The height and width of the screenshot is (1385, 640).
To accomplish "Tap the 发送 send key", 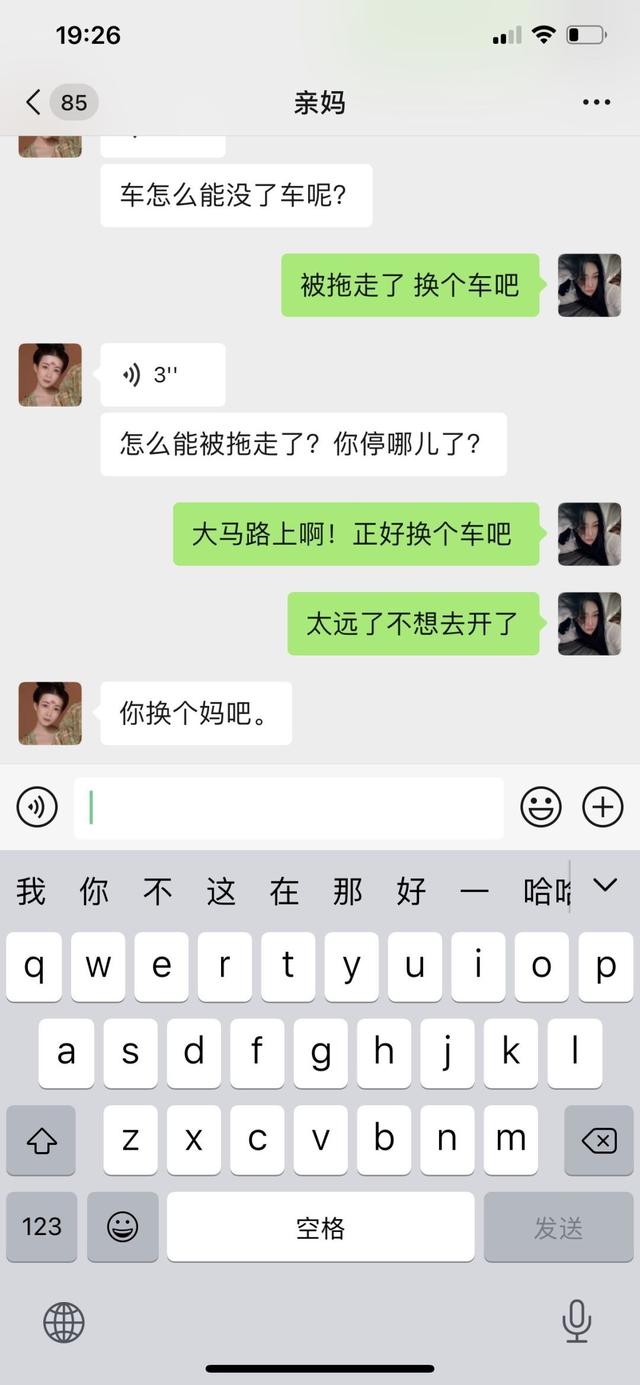I will coord(558,1227).
